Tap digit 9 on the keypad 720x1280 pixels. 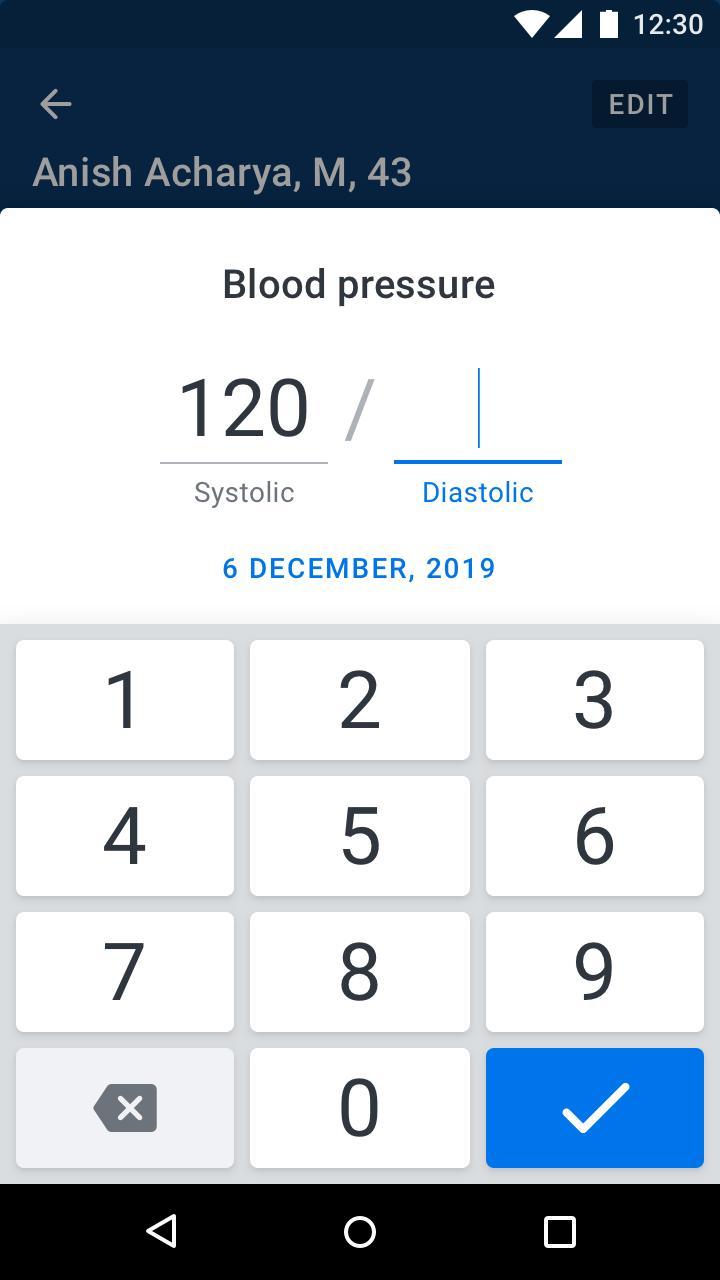(594, 971)
